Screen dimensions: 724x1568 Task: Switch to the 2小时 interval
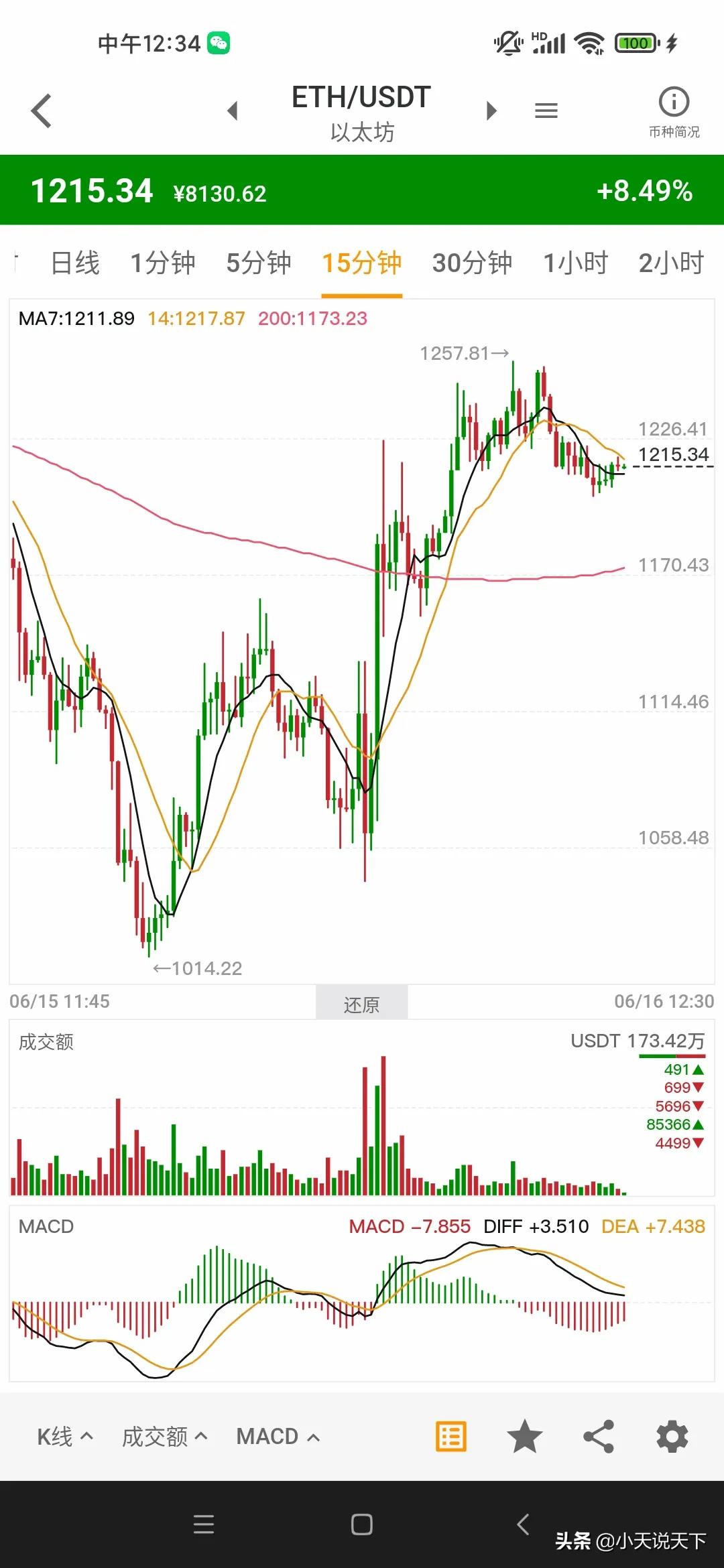click(671, 263)
